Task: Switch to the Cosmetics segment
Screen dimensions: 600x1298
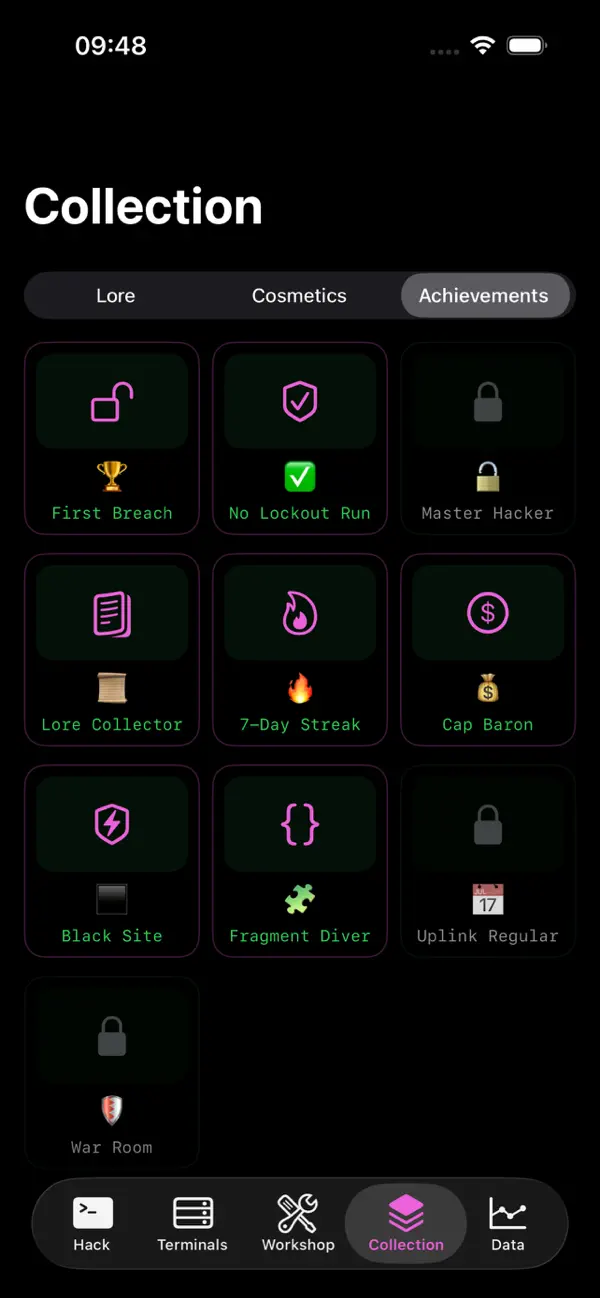Action: pos(299,296)
